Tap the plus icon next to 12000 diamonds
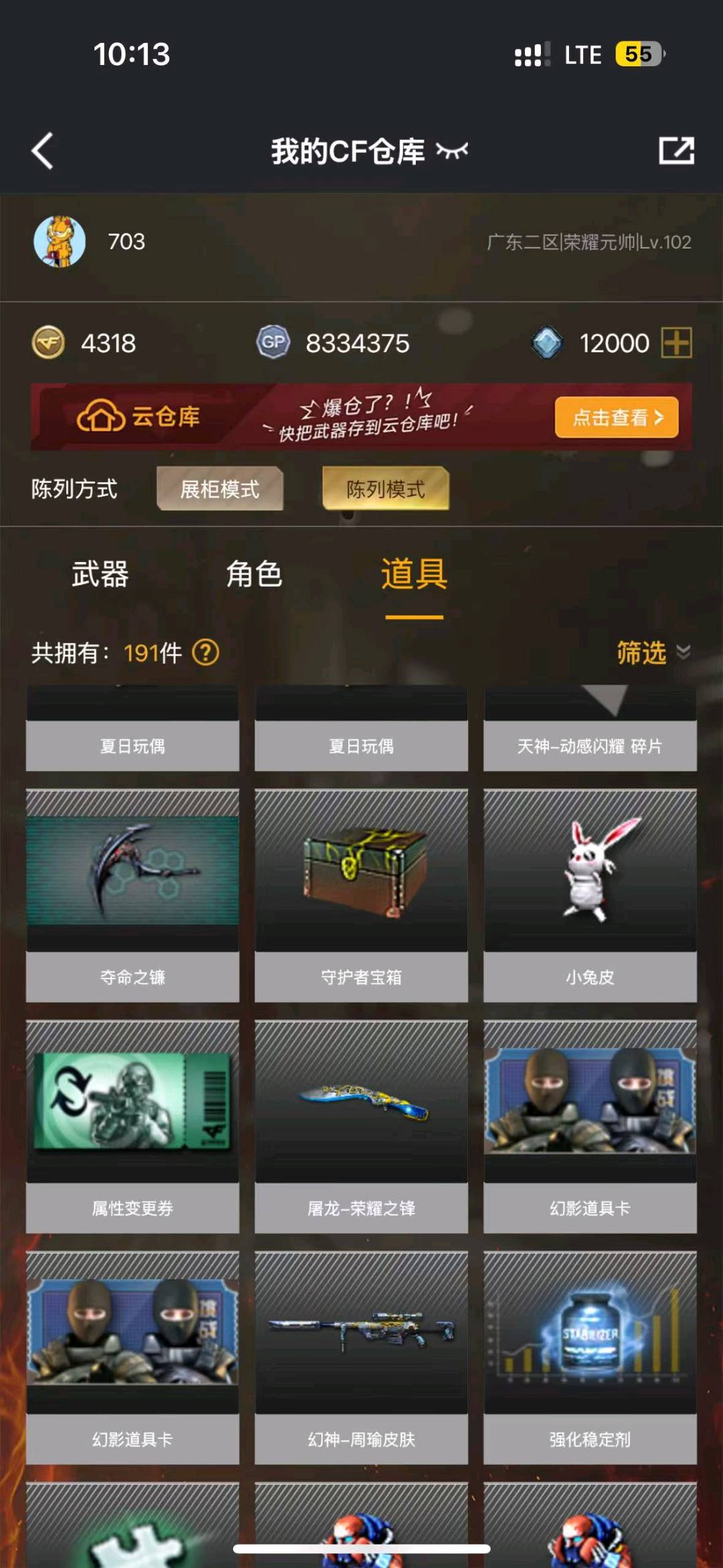 [676, 343]
